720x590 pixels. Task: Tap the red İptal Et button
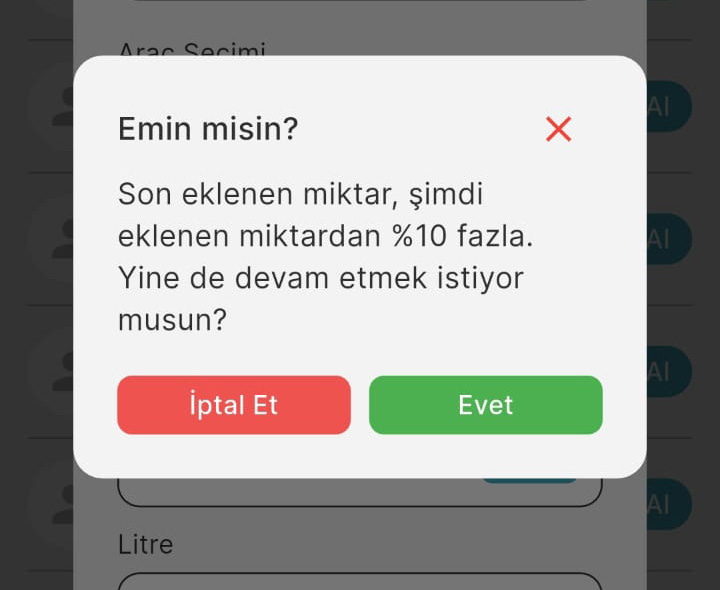[234, 405]
